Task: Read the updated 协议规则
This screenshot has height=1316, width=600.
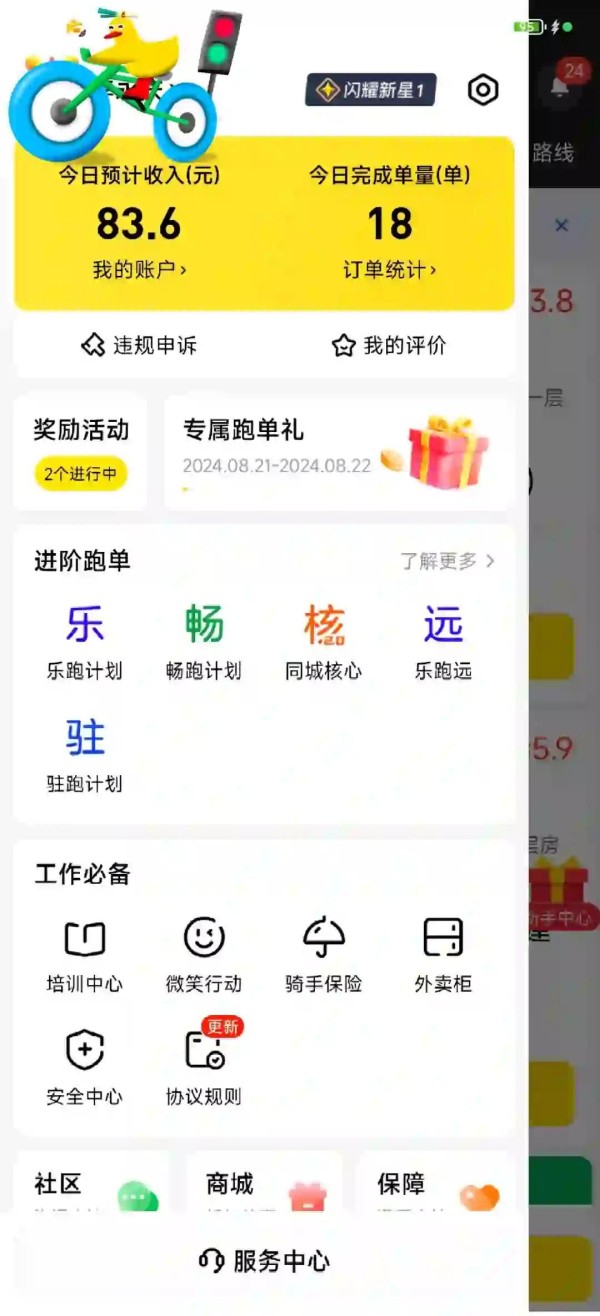Action: click(204, 1068)
